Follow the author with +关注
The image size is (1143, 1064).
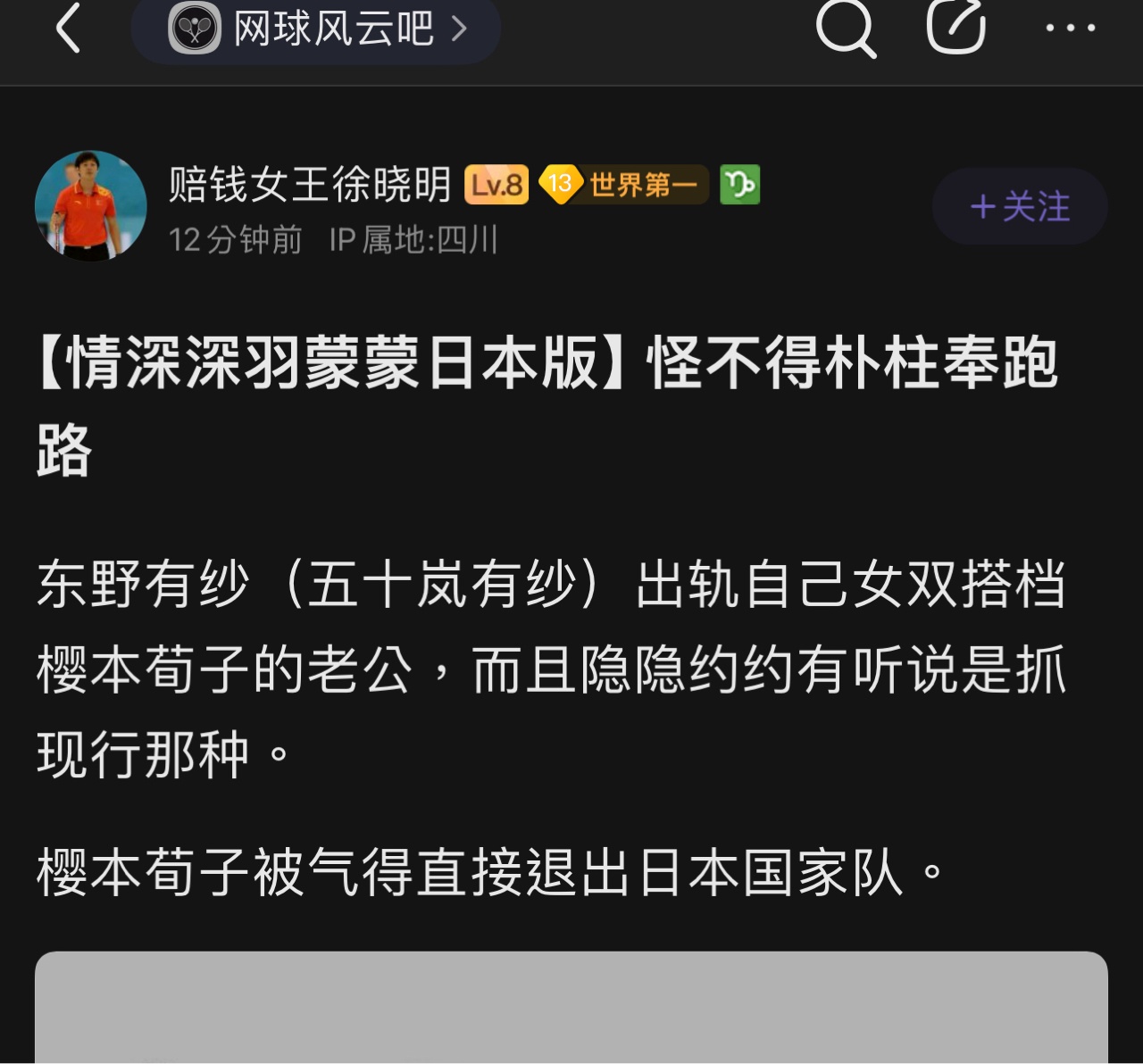[1020, 207]
